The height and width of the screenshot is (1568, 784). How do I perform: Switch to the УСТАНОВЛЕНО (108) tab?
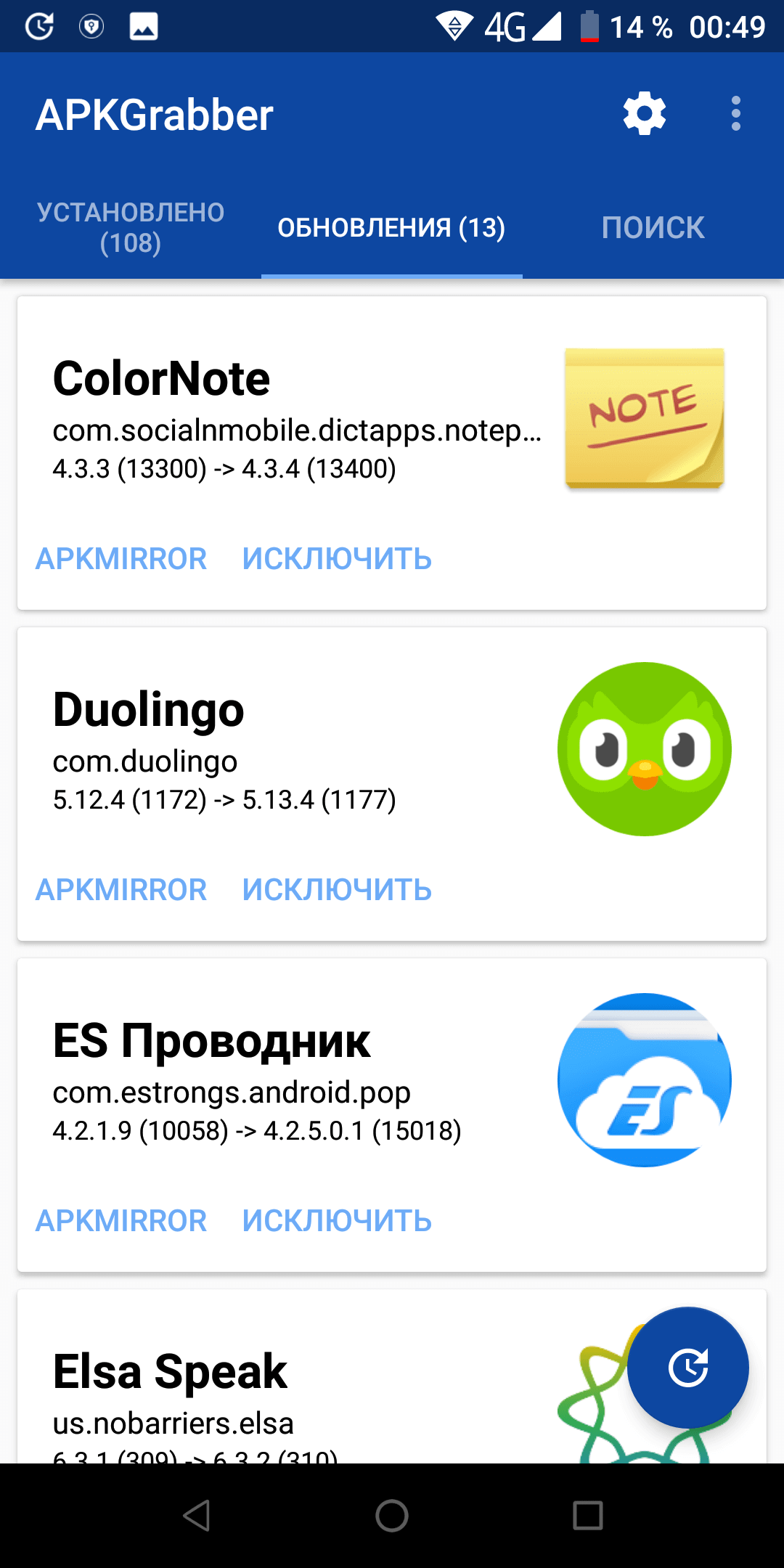(131, 227)
